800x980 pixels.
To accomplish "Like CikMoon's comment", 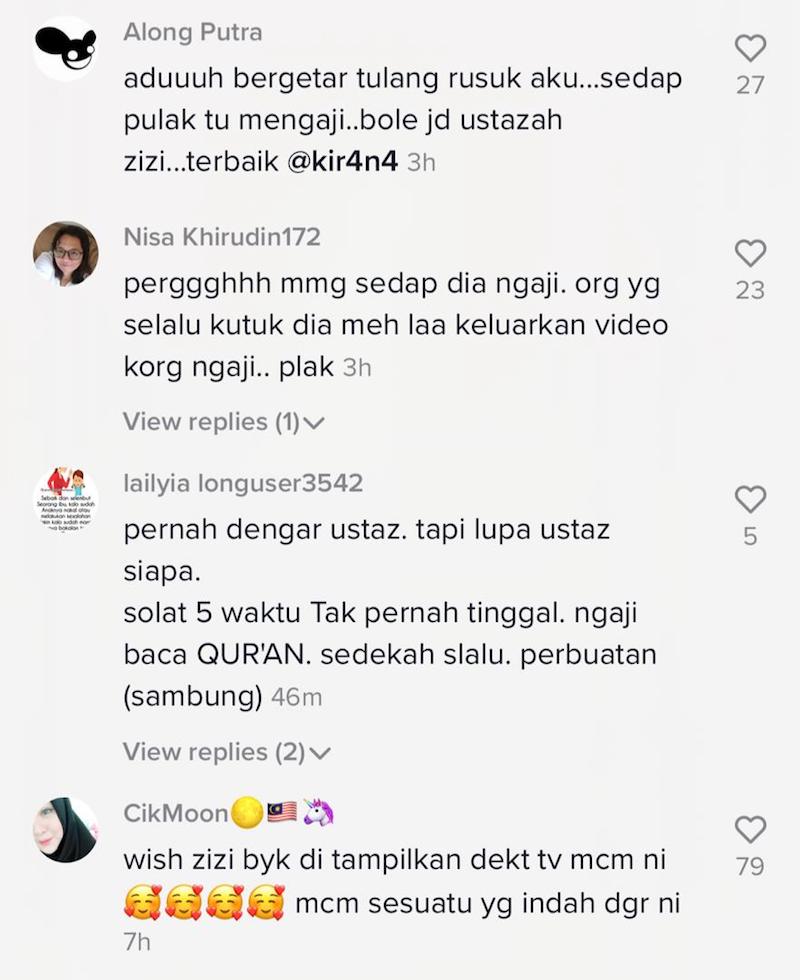I will point(750,829).
